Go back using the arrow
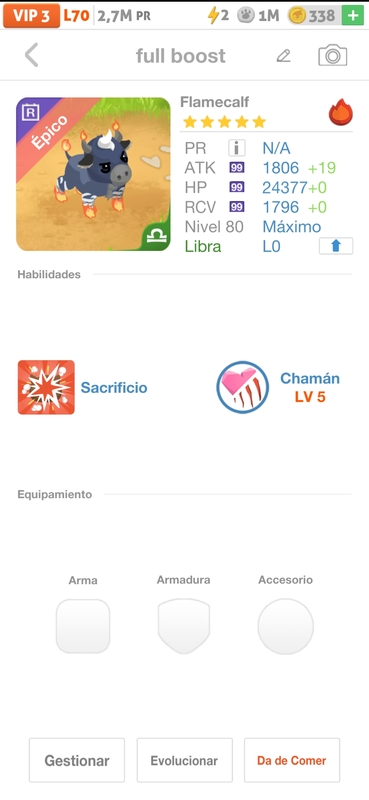The image size is (369, 800). pos(32,55)
